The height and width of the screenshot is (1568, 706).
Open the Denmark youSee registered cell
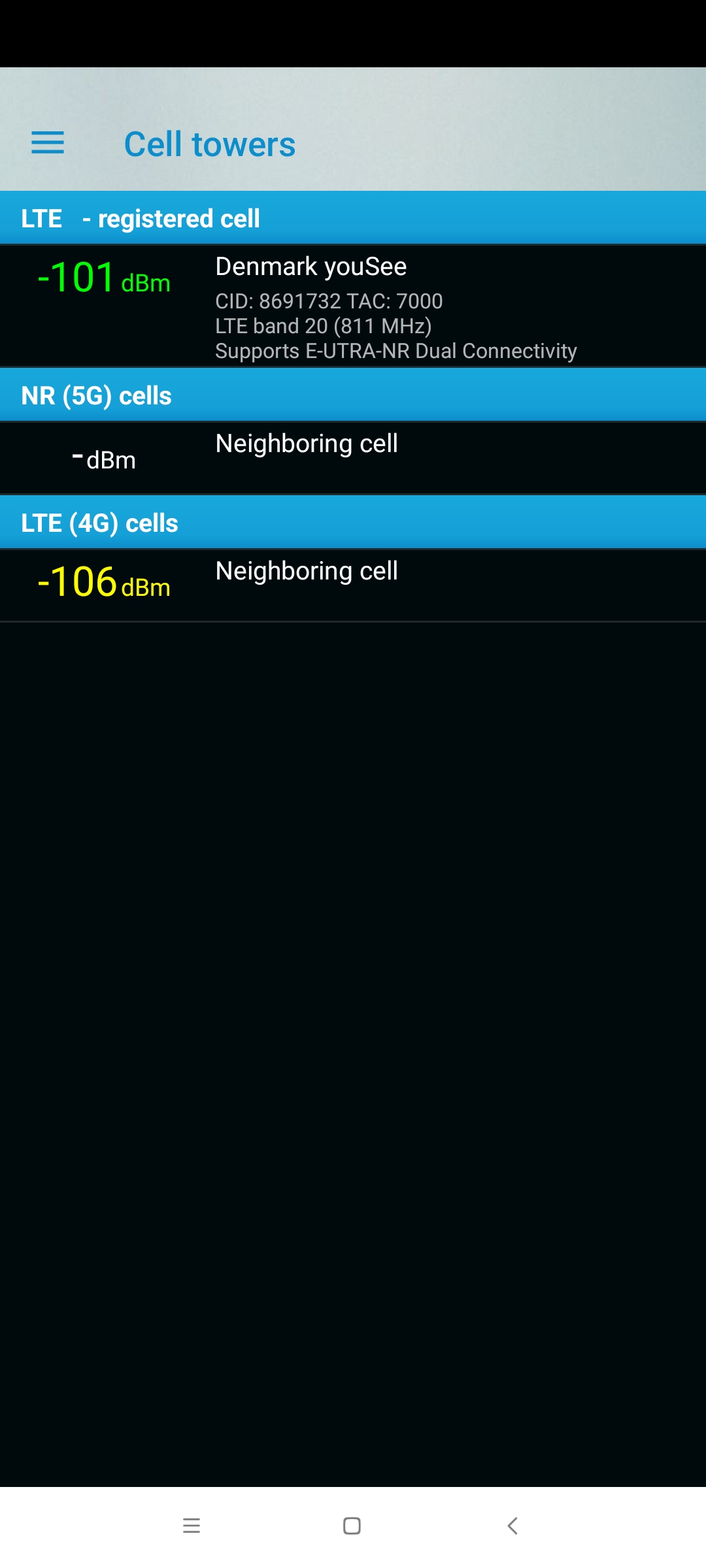click(x=353, y=306)
